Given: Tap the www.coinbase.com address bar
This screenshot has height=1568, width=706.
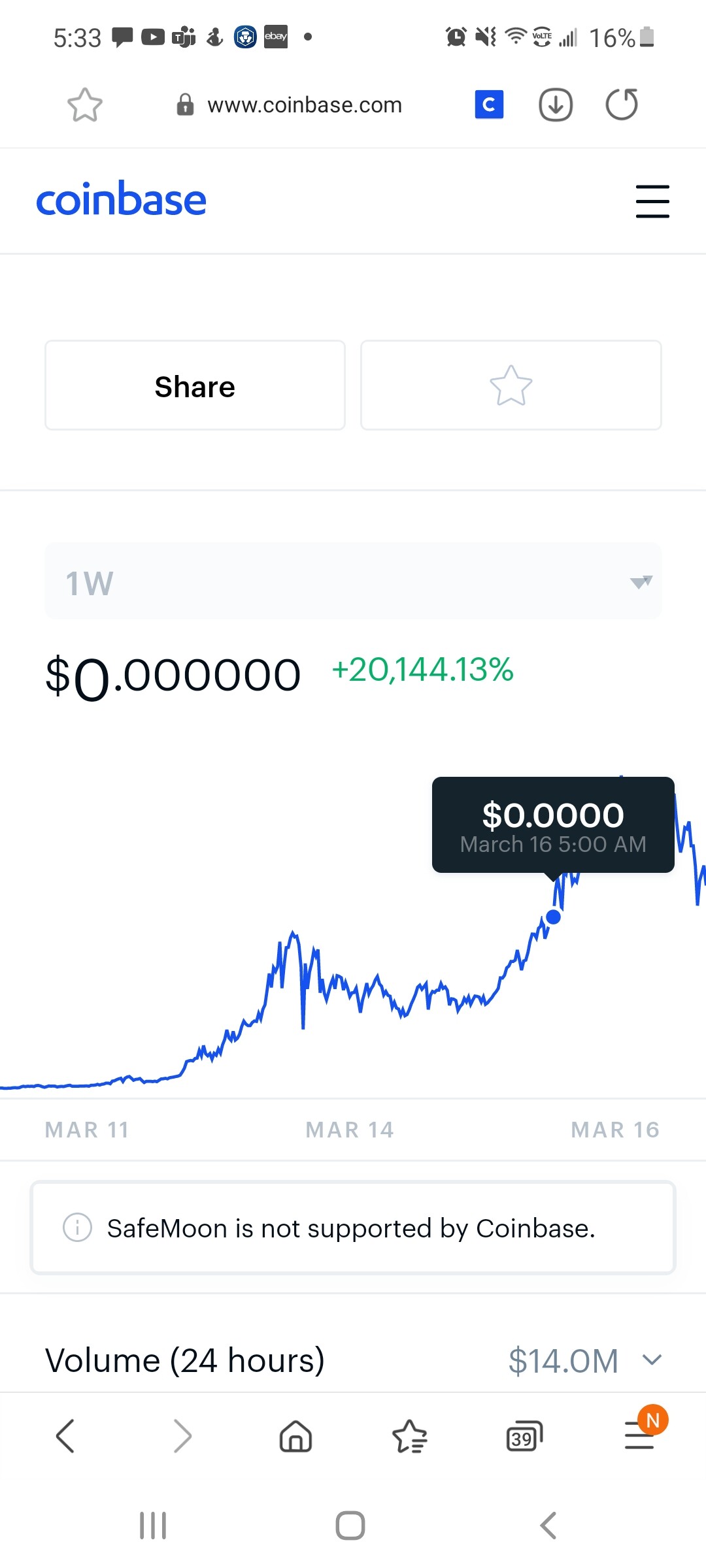Looking at the screenshot, I should (304, 105).
